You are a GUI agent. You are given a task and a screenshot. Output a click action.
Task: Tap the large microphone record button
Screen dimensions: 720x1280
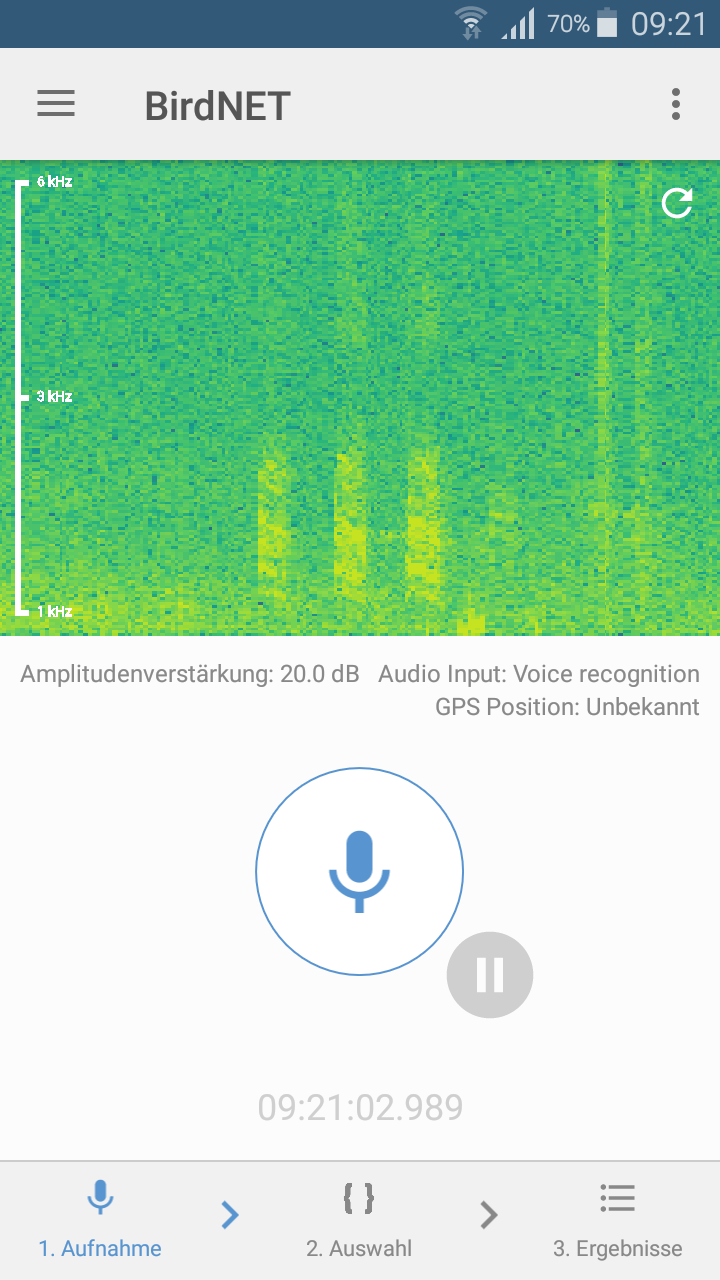(359, 871)
